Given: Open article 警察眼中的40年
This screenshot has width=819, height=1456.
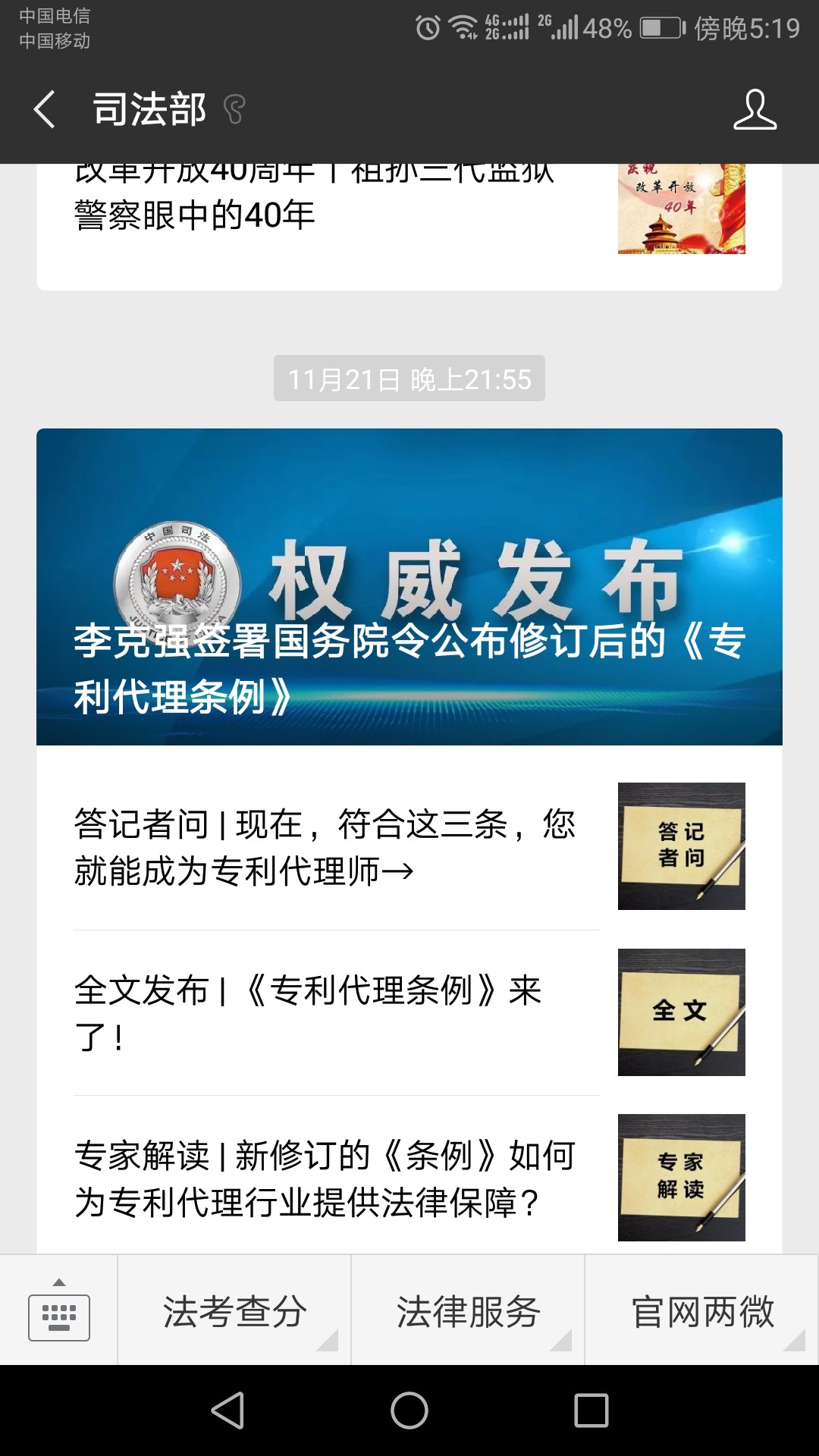Looking at the screenshot, I should point(409,212).
